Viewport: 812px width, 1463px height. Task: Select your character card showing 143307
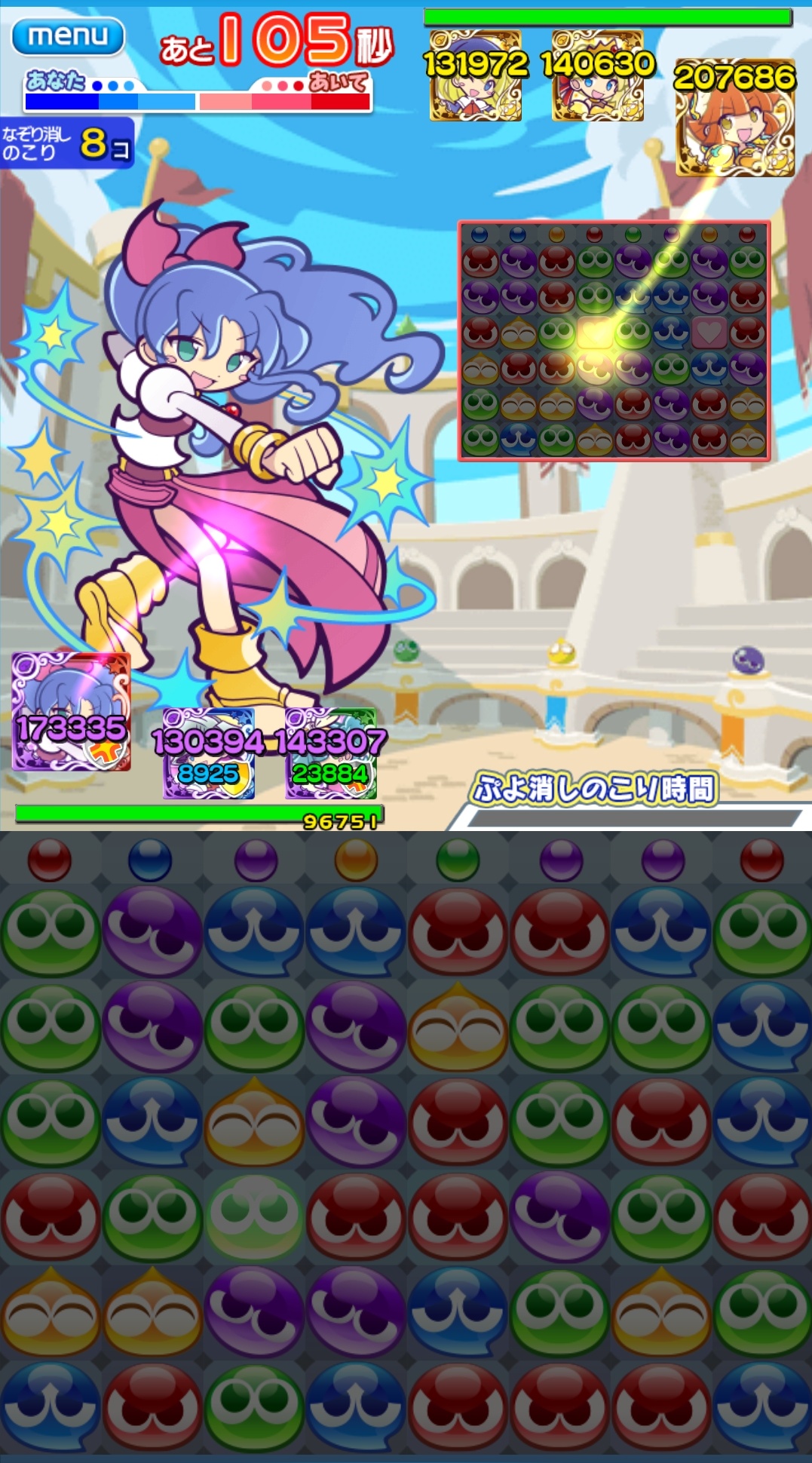330,753
